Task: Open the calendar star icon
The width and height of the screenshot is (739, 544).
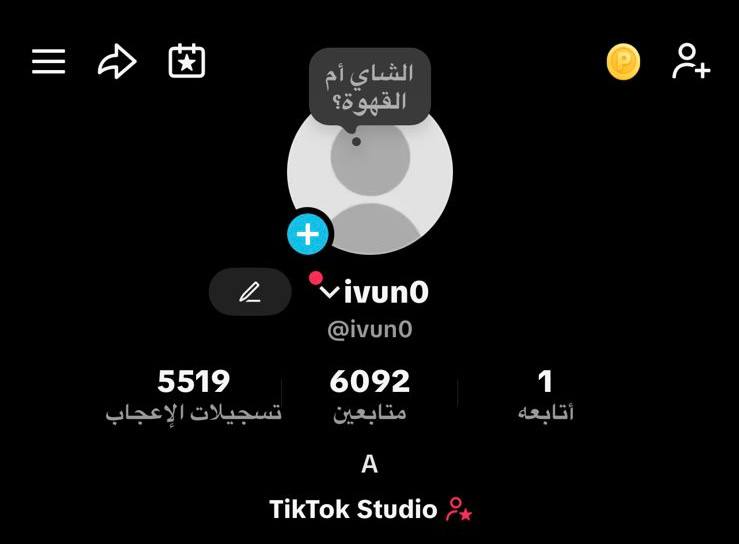Action: click(x=186, y=62)
